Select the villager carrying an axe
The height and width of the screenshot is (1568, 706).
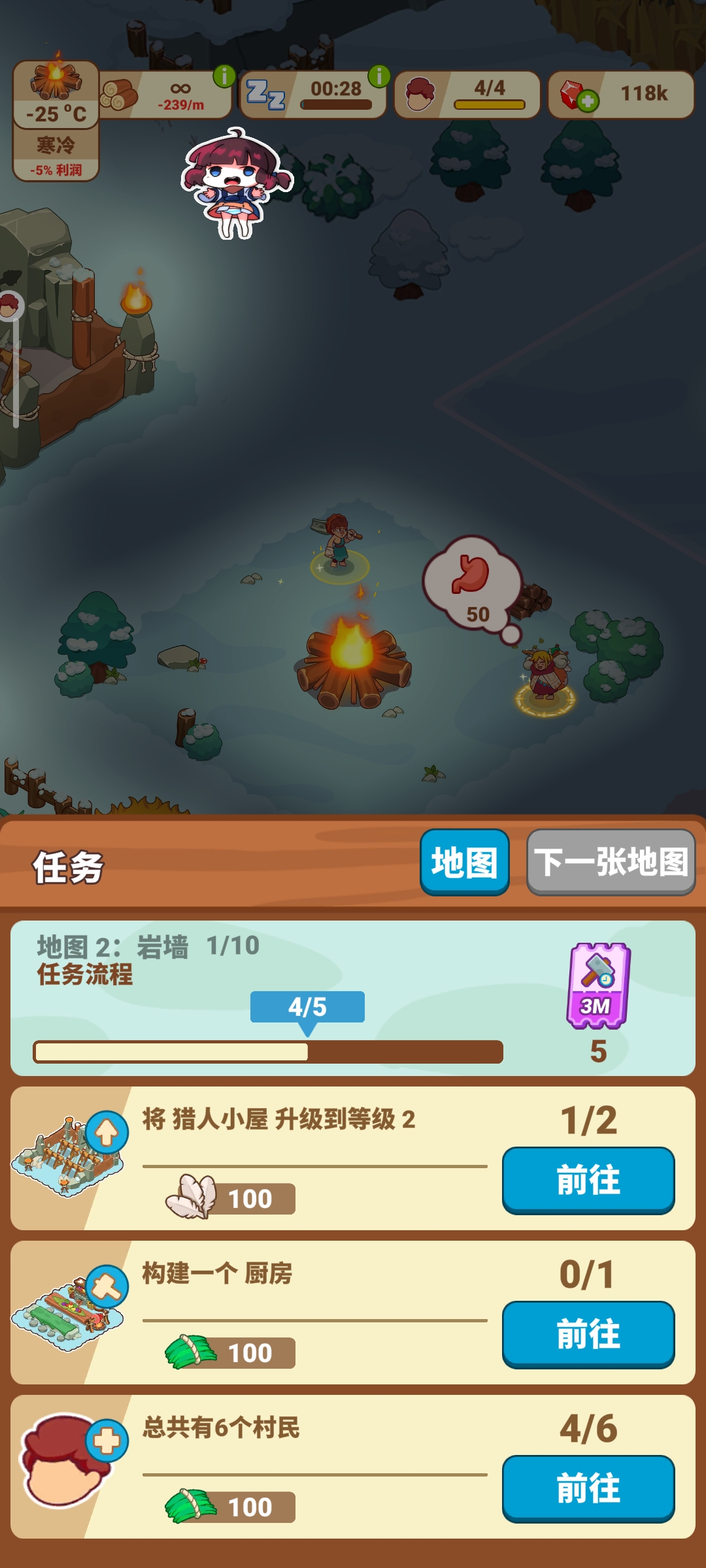[338, 541]
